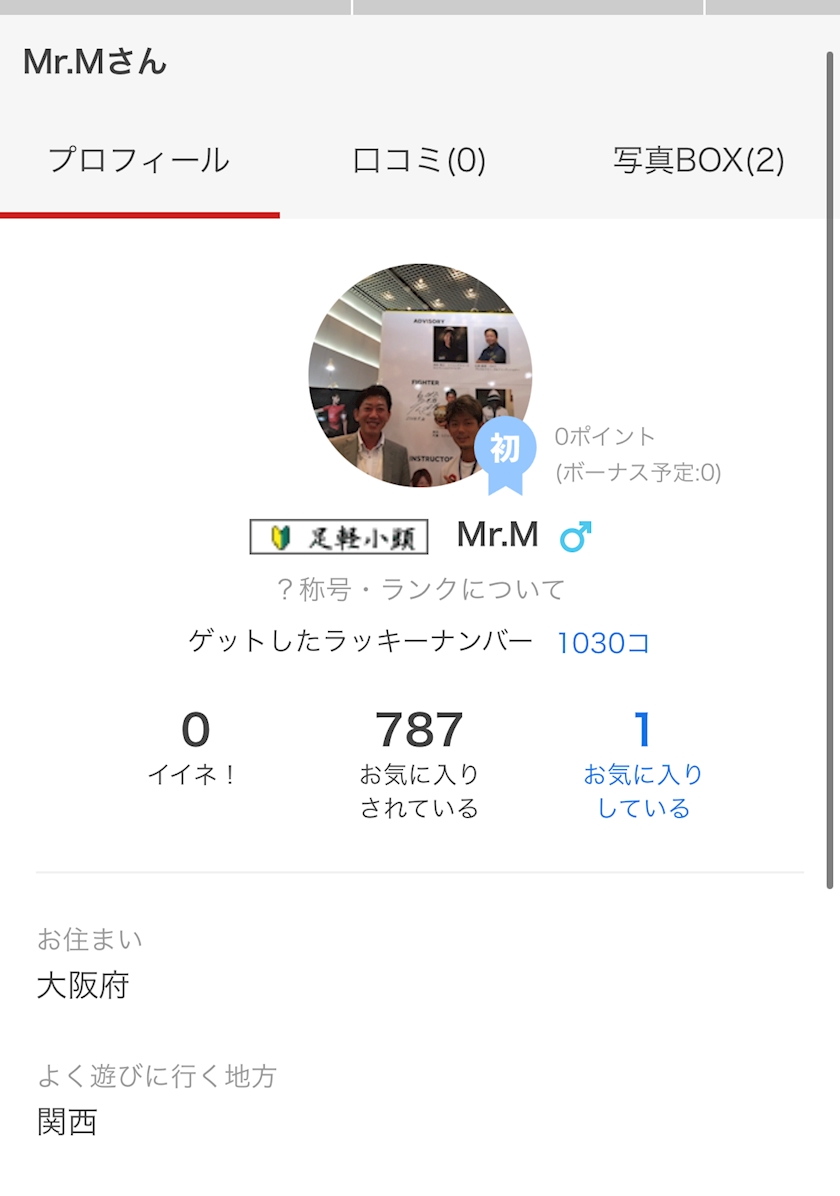Switch to the プロフィール tab
The image size is (840, 1196).
tap(139, 160)
